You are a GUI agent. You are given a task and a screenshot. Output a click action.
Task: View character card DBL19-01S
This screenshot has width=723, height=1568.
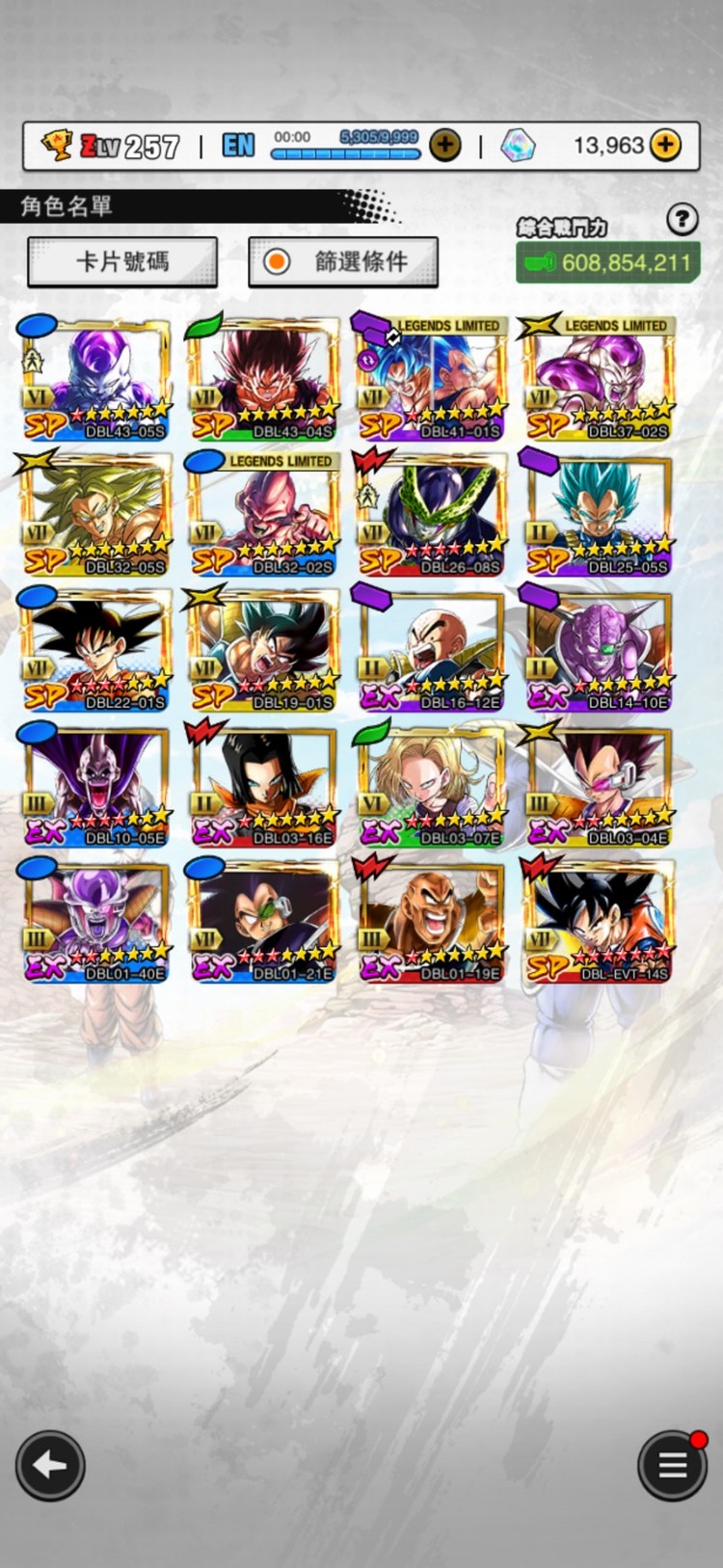[264, 651]
